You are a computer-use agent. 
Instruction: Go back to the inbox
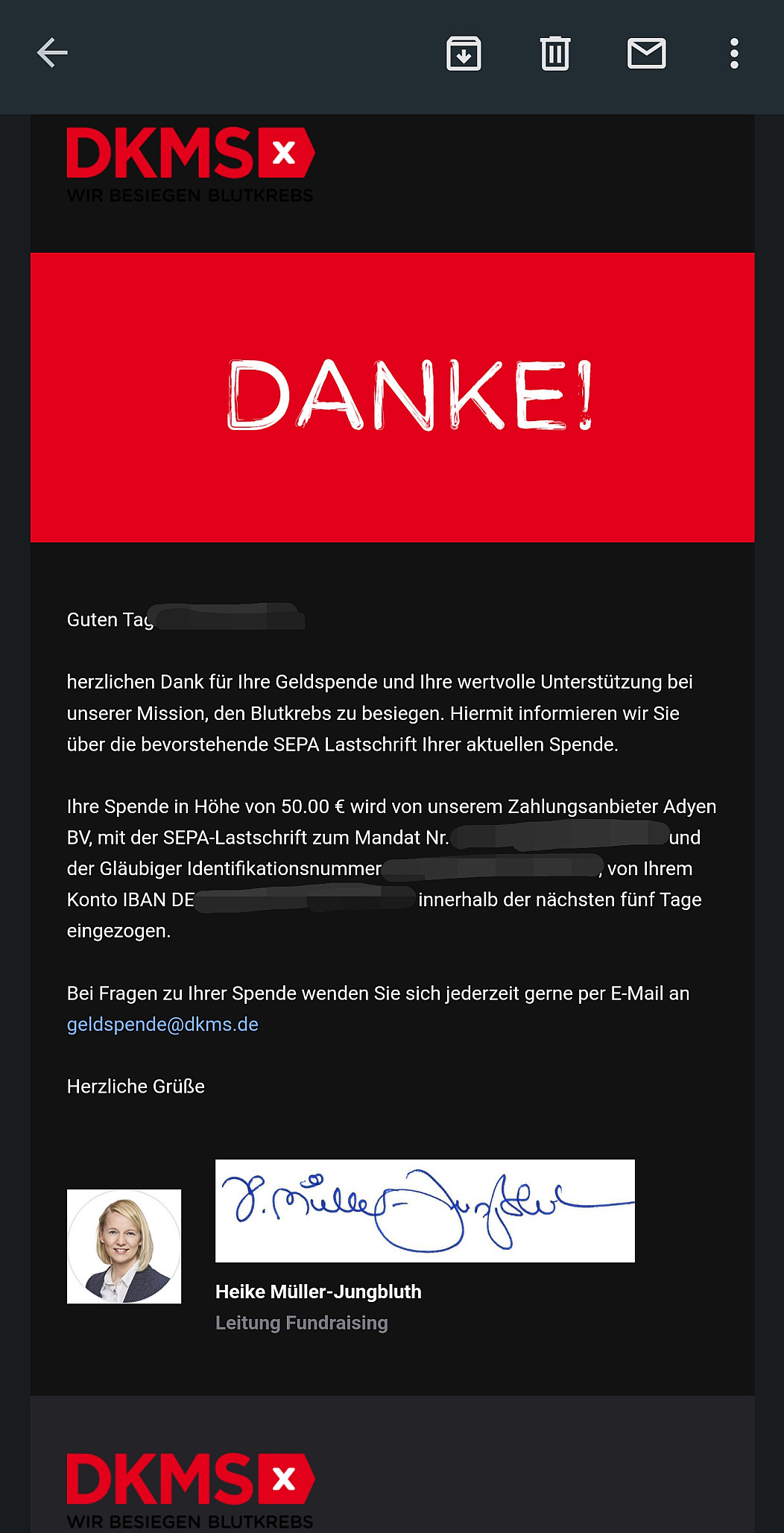coord(52,53)
